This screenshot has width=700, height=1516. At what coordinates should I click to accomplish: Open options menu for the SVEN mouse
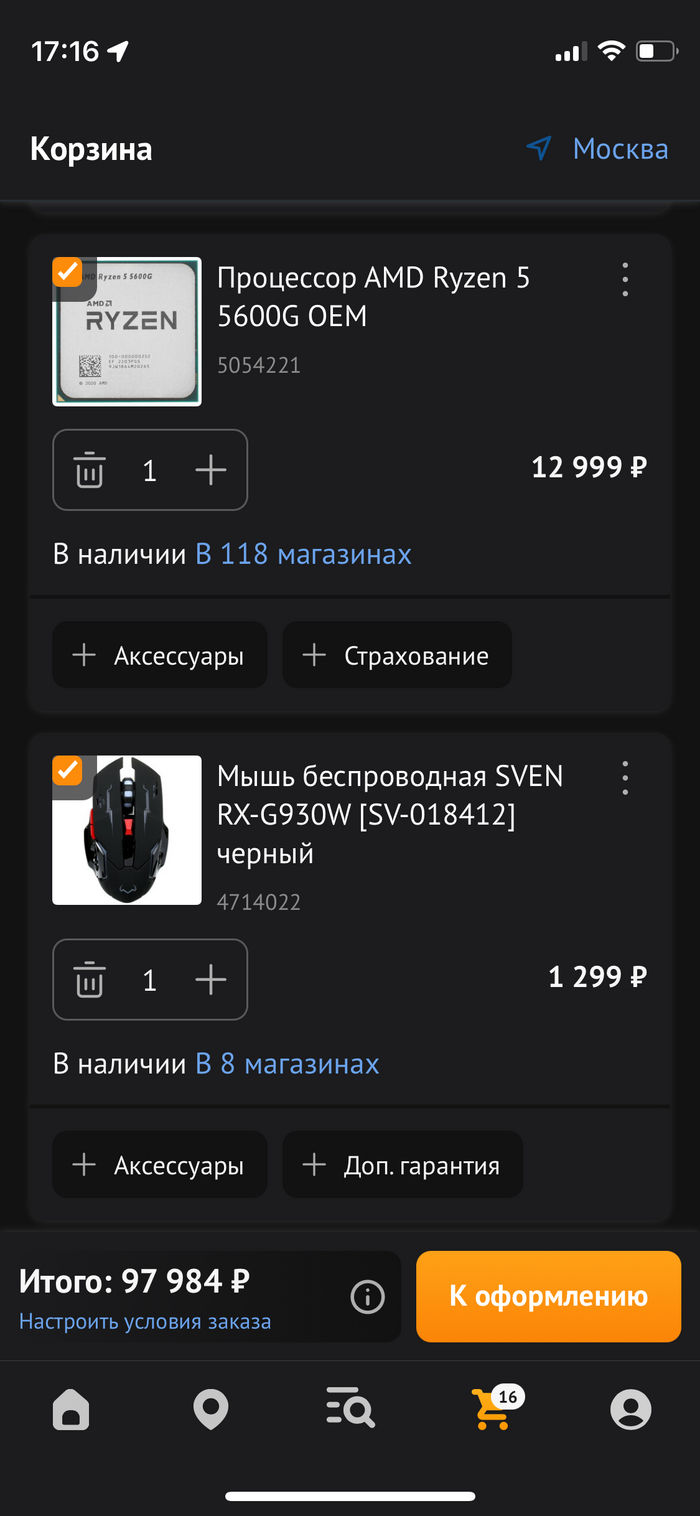click(625, 778)
